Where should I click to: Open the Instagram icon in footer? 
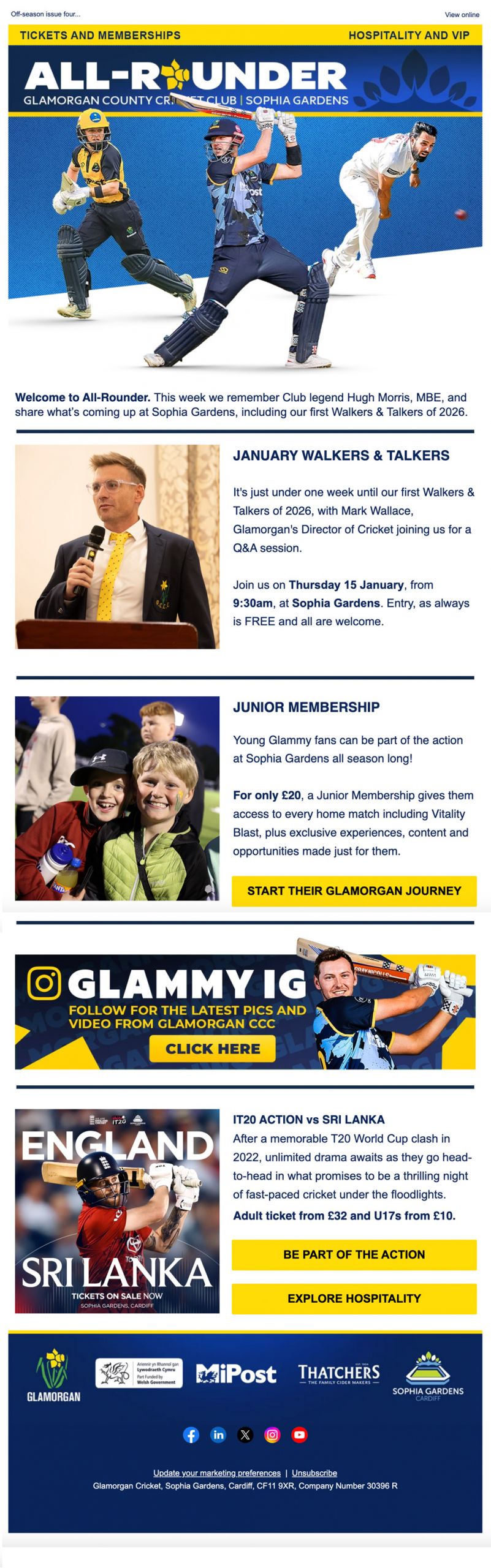point(272,1434)
